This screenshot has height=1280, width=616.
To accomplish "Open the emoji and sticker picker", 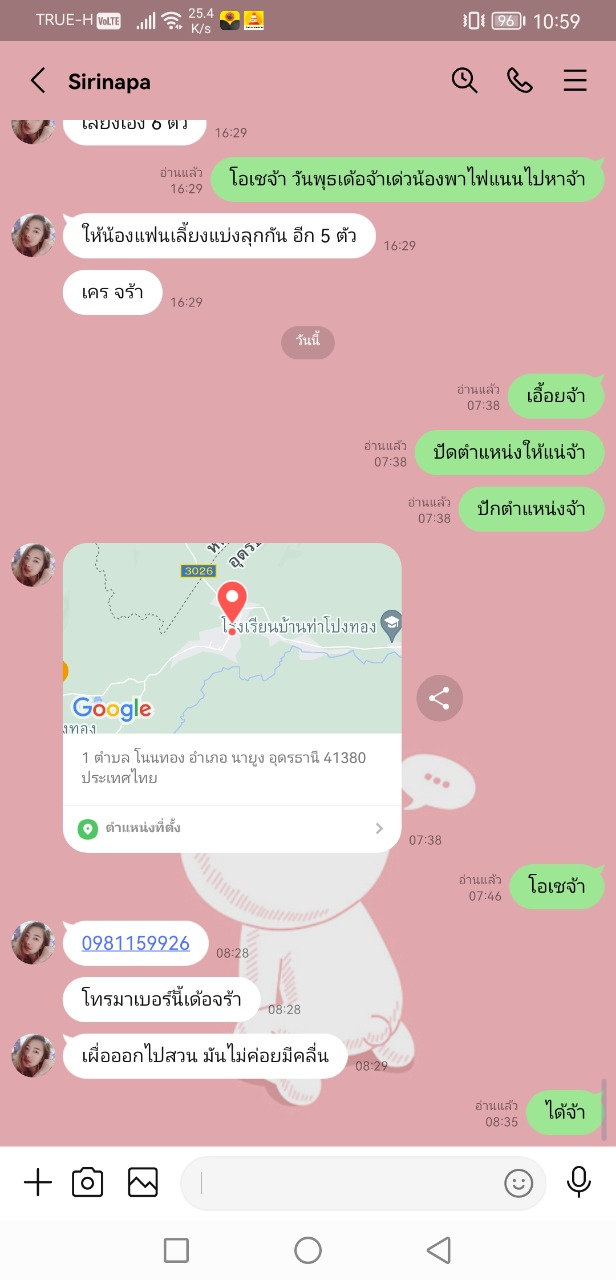I will pyautogui.click(x=518, y=1184).
